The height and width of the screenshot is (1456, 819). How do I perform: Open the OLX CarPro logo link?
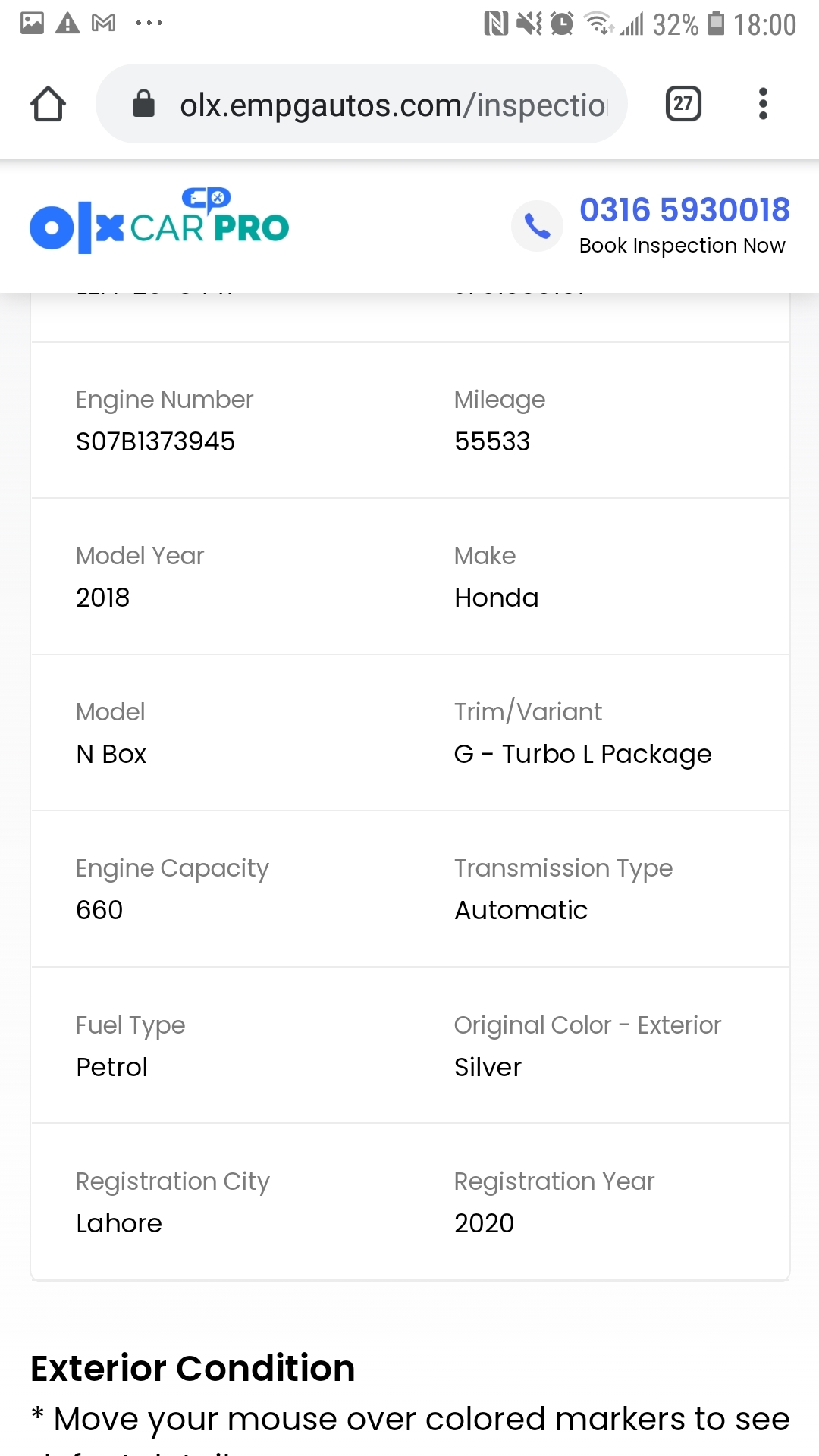159,221
